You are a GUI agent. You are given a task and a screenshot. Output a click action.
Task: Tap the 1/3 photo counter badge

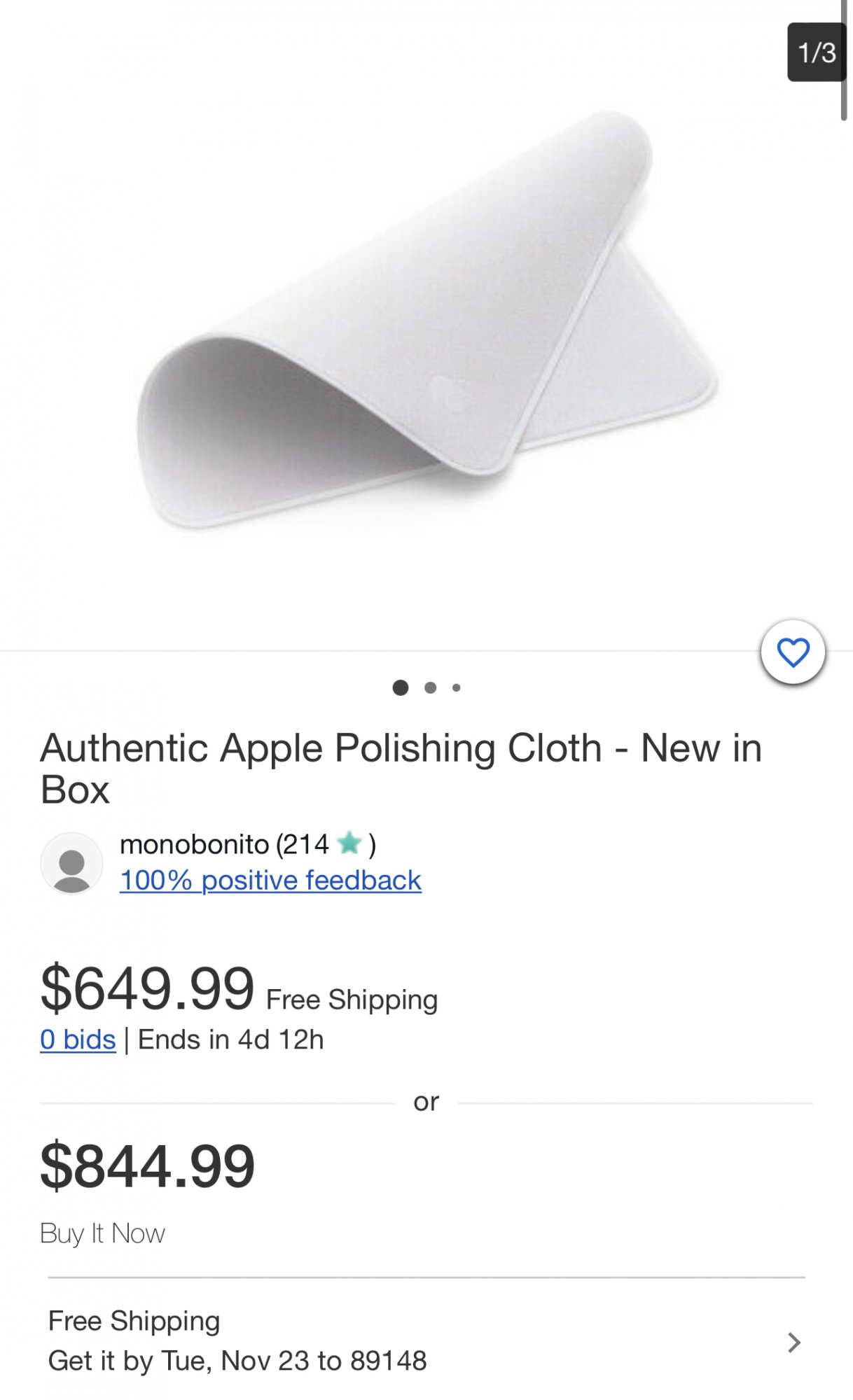pos(817,50)
